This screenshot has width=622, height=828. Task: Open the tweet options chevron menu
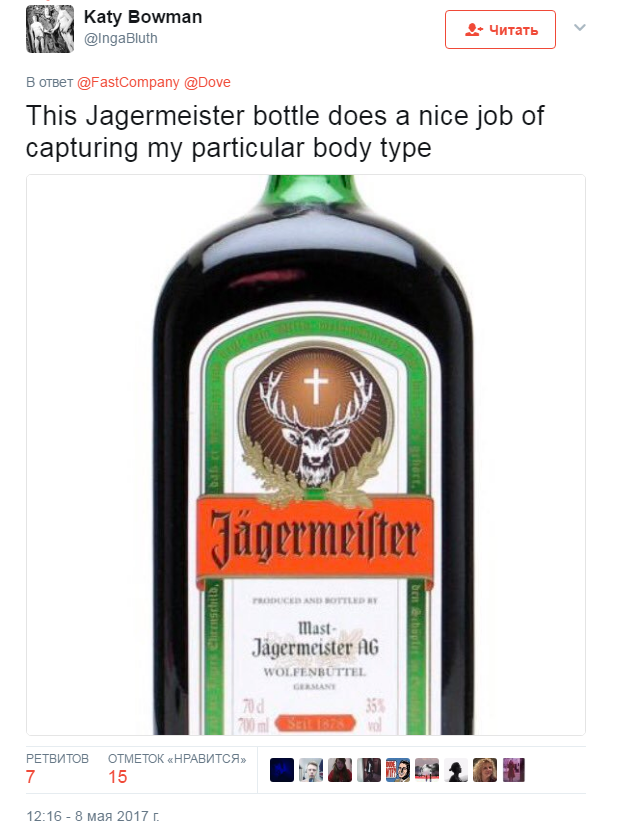579,27
